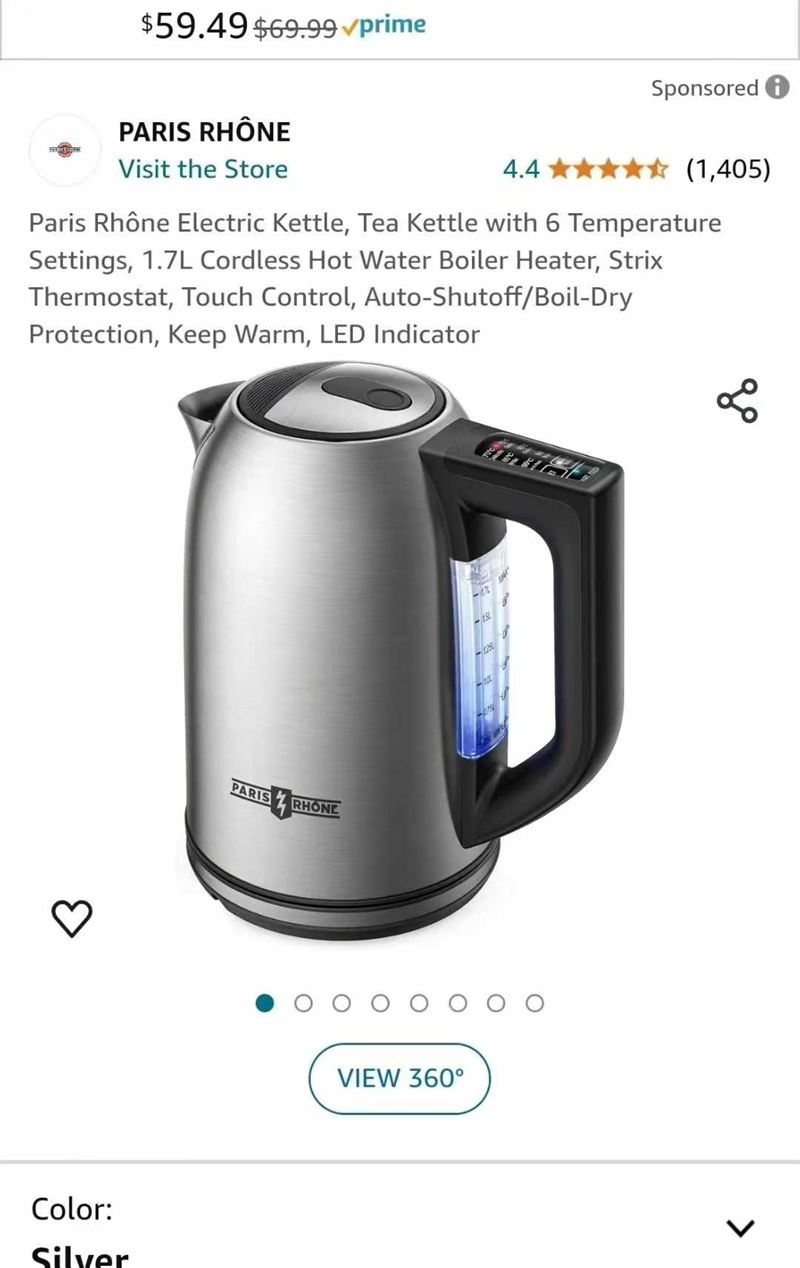
Task: Open the kettle product image
Action: 400,650
